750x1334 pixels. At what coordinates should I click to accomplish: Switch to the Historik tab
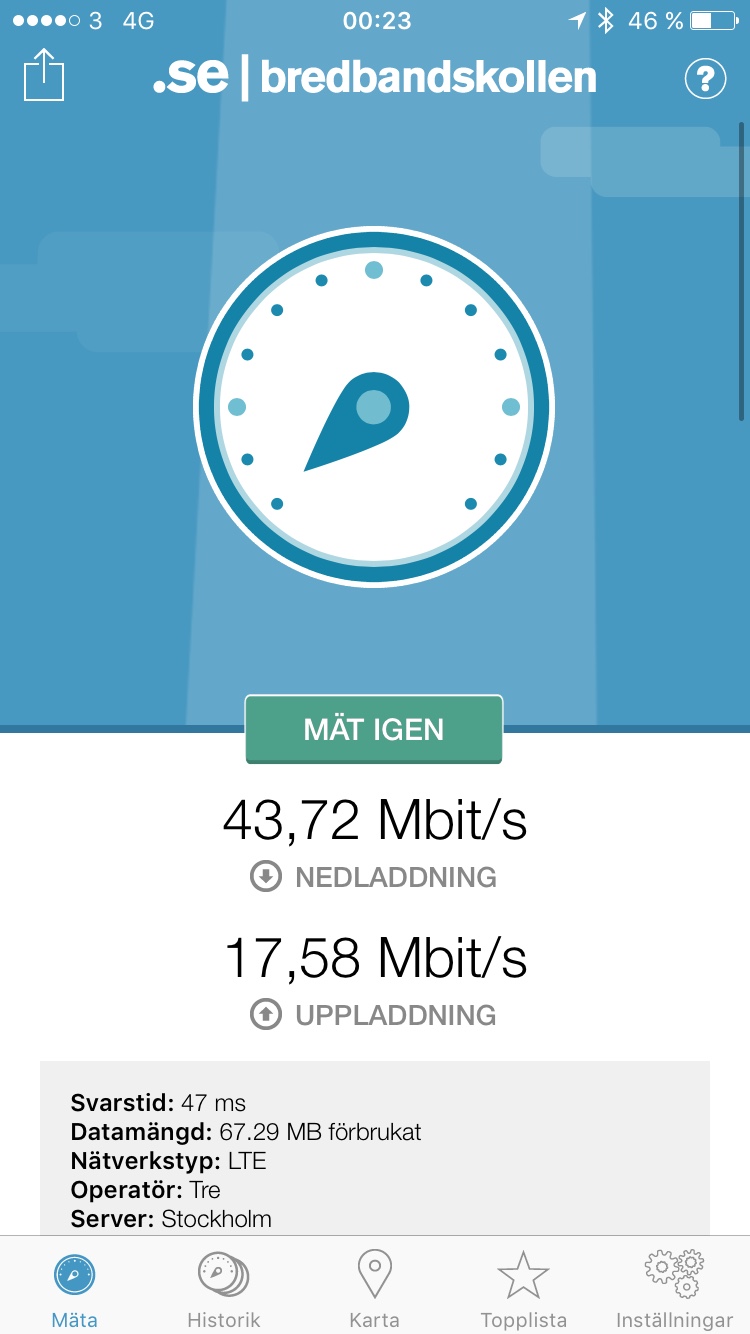pyautogui.click(x=224, y=1289)
